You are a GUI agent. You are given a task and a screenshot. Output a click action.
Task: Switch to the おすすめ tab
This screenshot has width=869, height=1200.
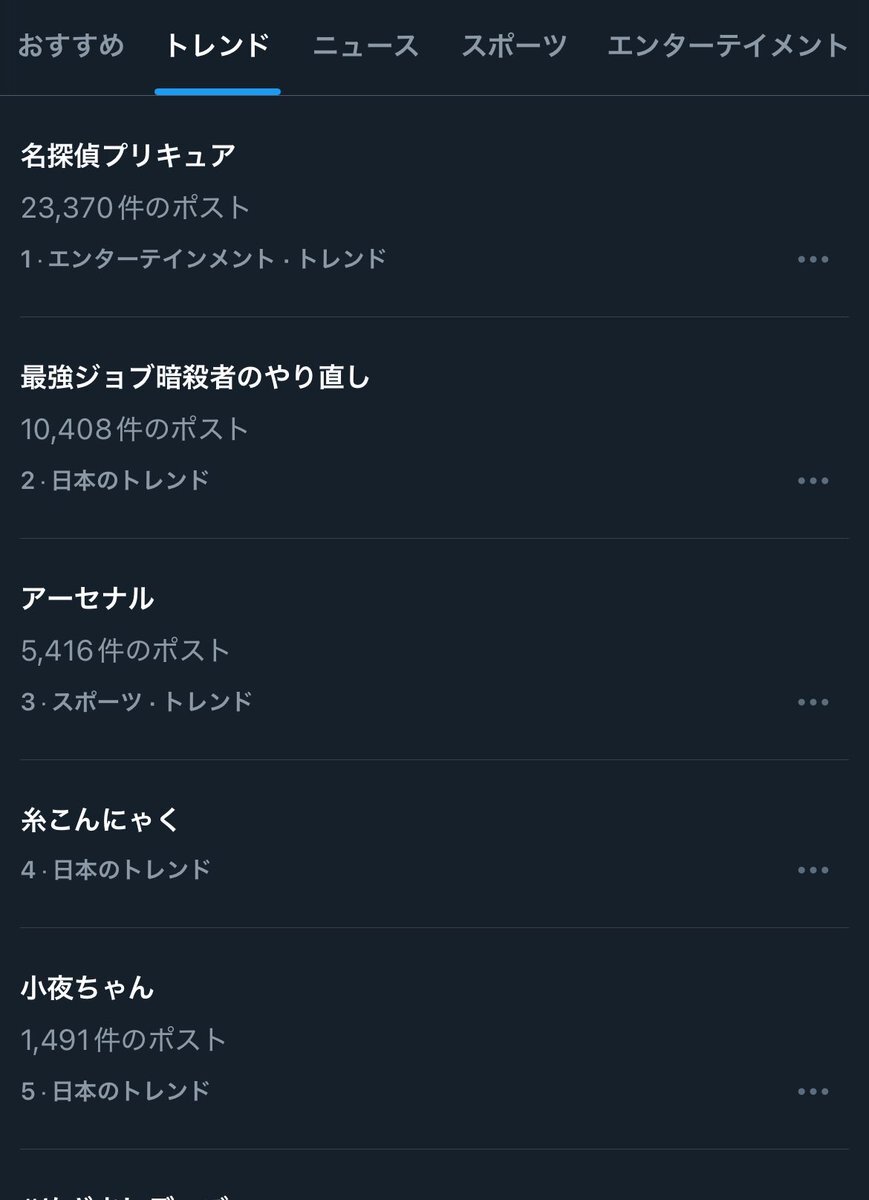(x=71, y=46)
